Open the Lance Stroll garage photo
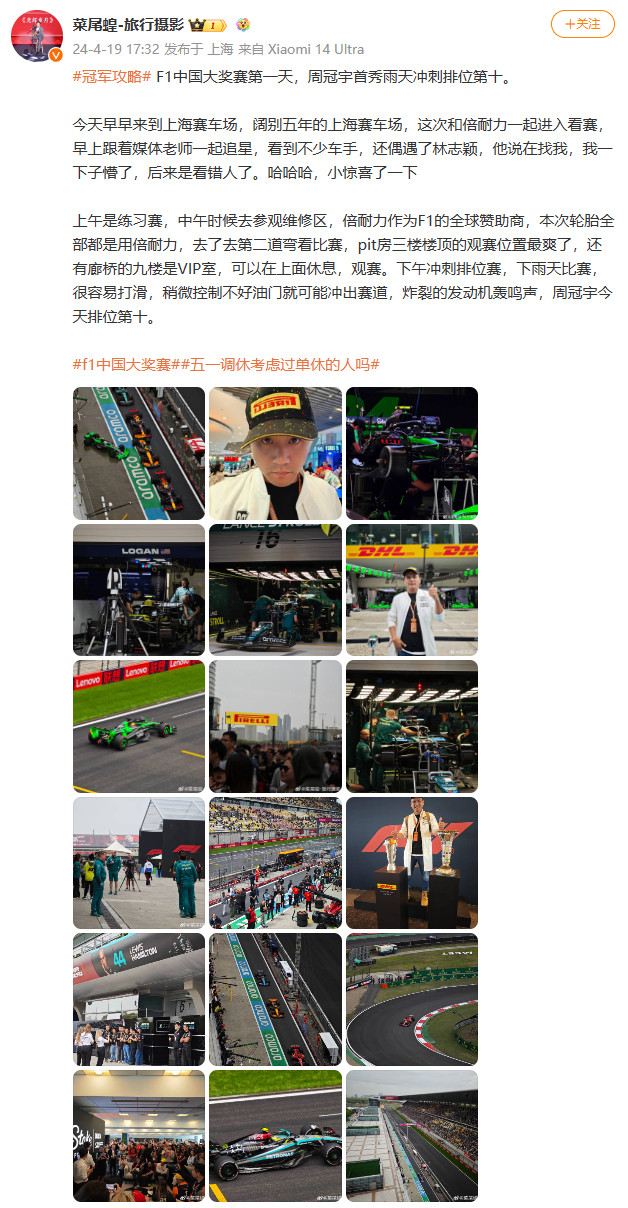This screenshot has height=1208, width=628. click(x=275, y=590)
